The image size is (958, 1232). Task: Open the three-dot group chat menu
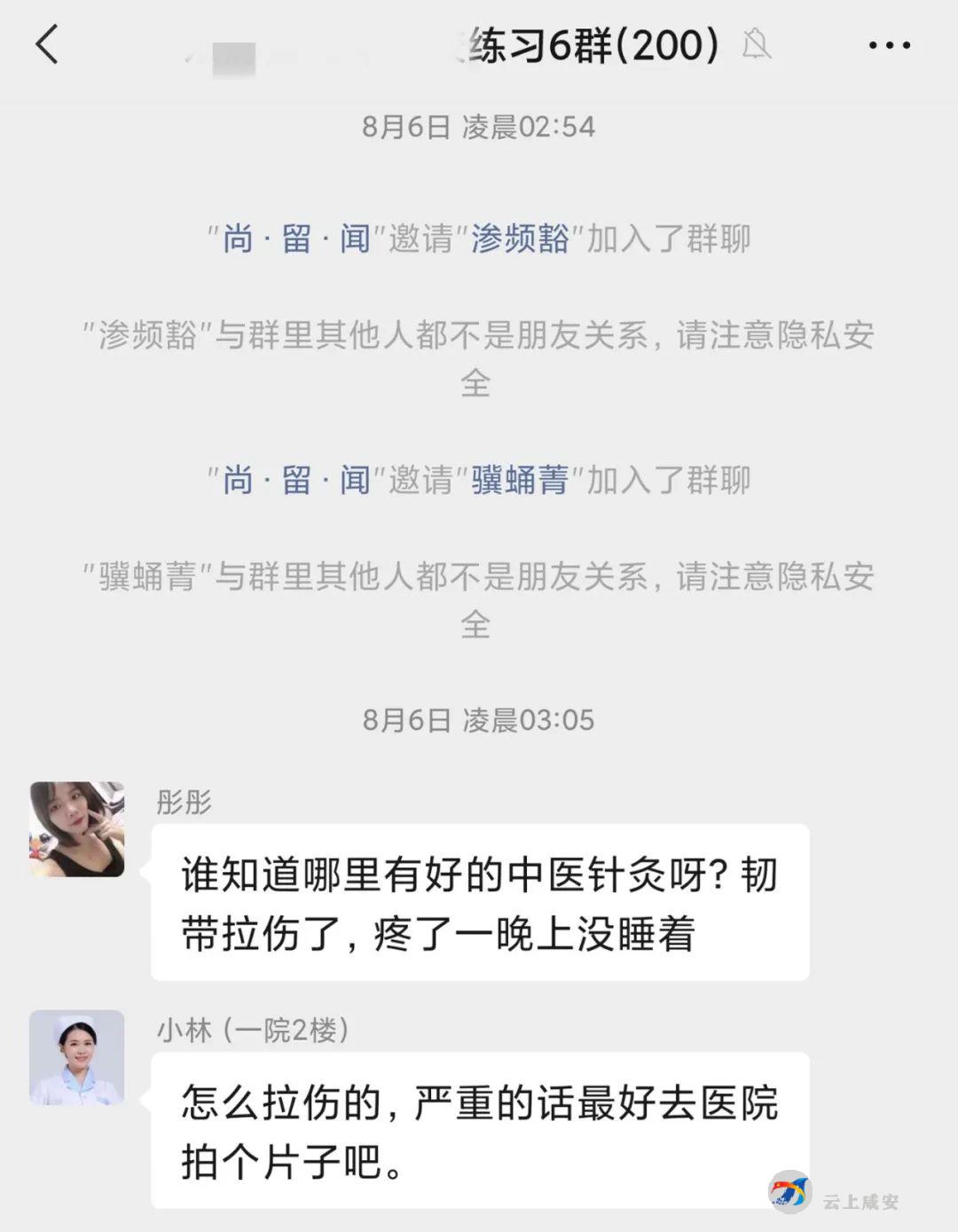pyautogui.click(x=889, y=45)
